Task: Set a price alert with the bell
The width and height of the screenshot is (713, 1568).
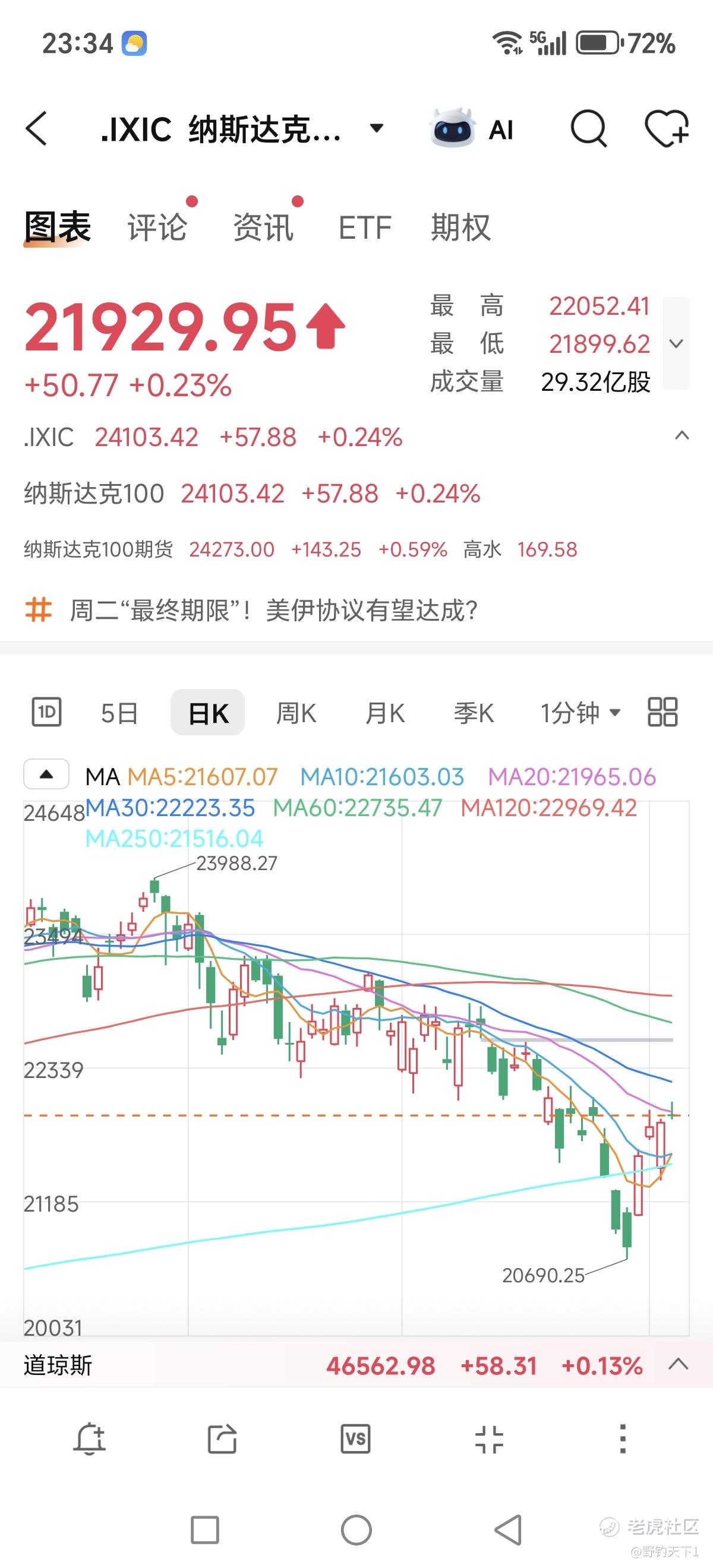Action: (x=90, y=1439)
